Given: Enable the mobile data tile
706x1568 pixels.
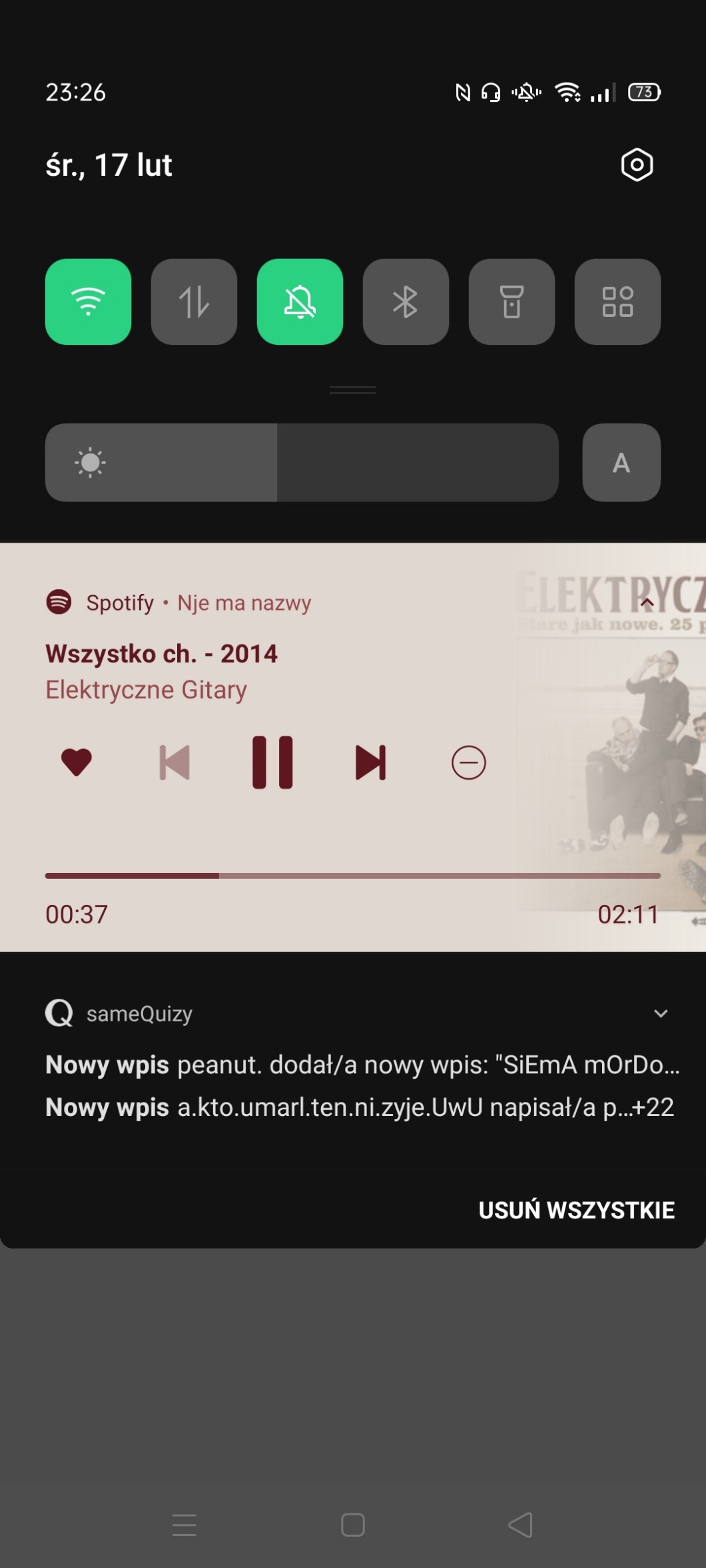Looking at the screenshot, I should tap(194, 302).
